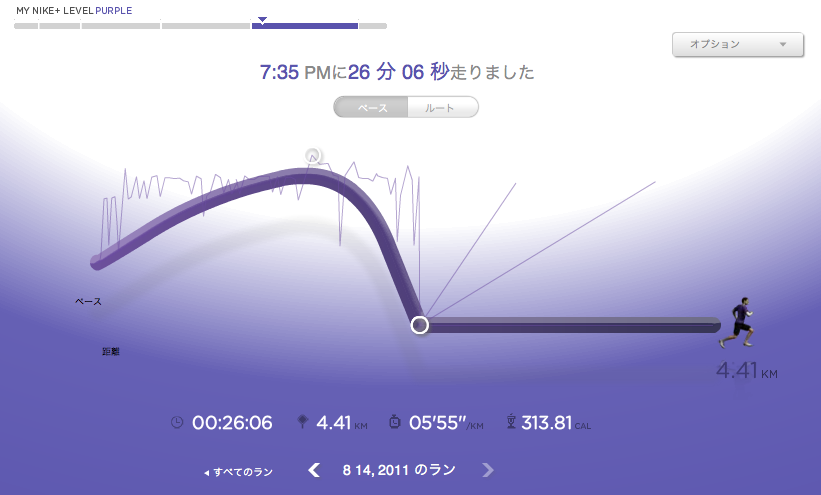
Task: Tap the marker at the pace peak
Action: click(x=313, y=156)
